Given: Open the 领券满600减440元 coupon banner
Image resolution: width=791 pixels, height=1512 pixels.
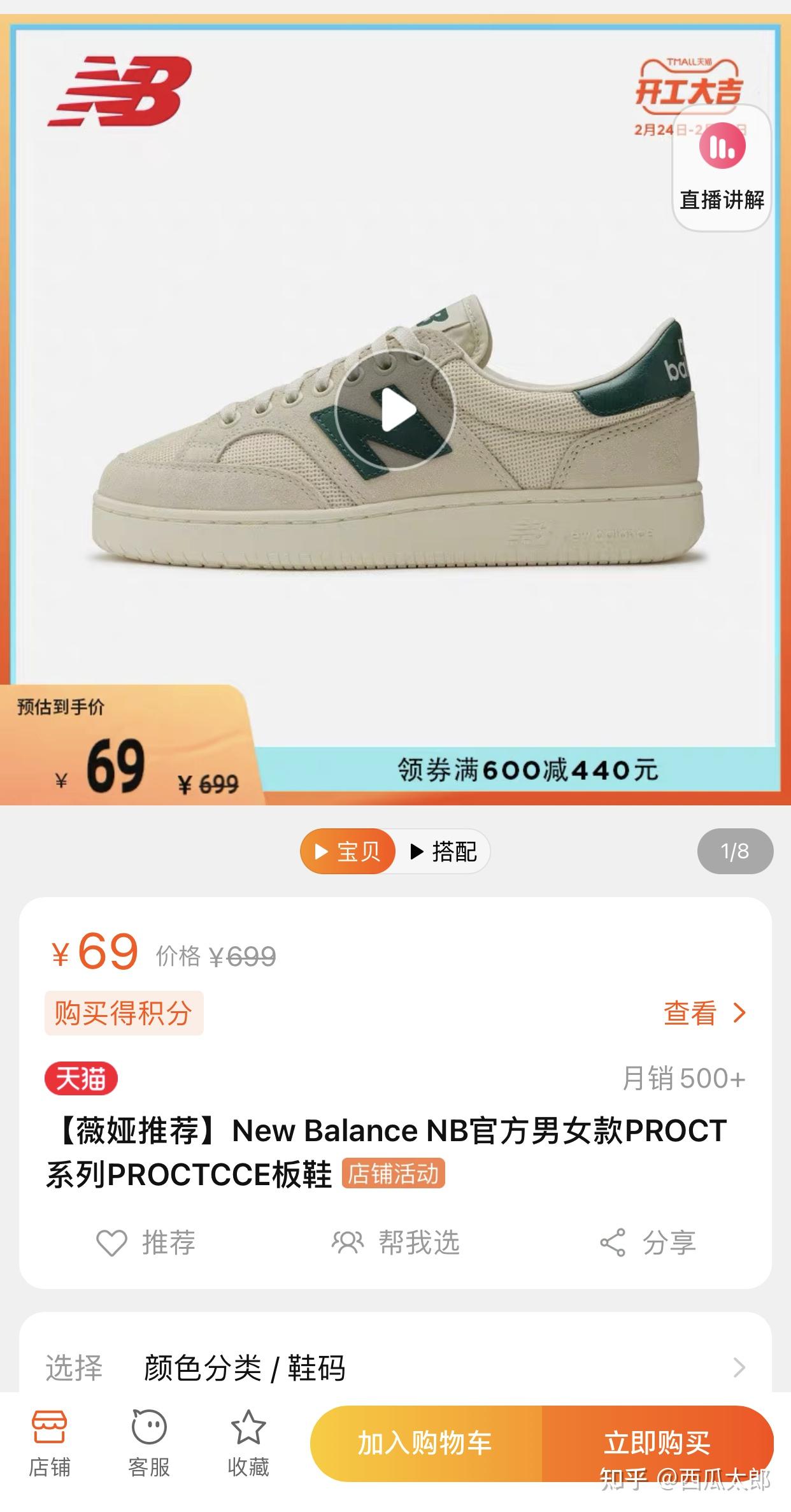Looking at the screenshot, I should [x=527, y=770].
